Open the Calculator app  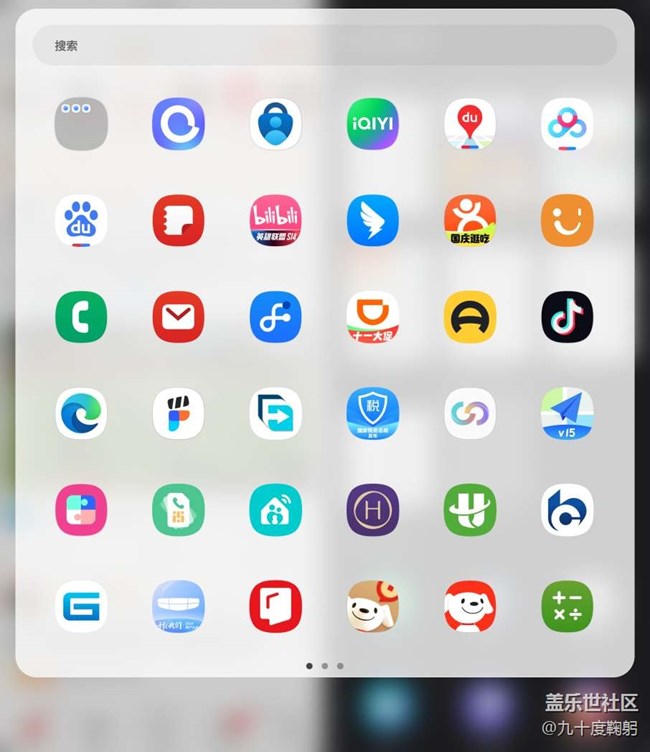coord(567,606)
